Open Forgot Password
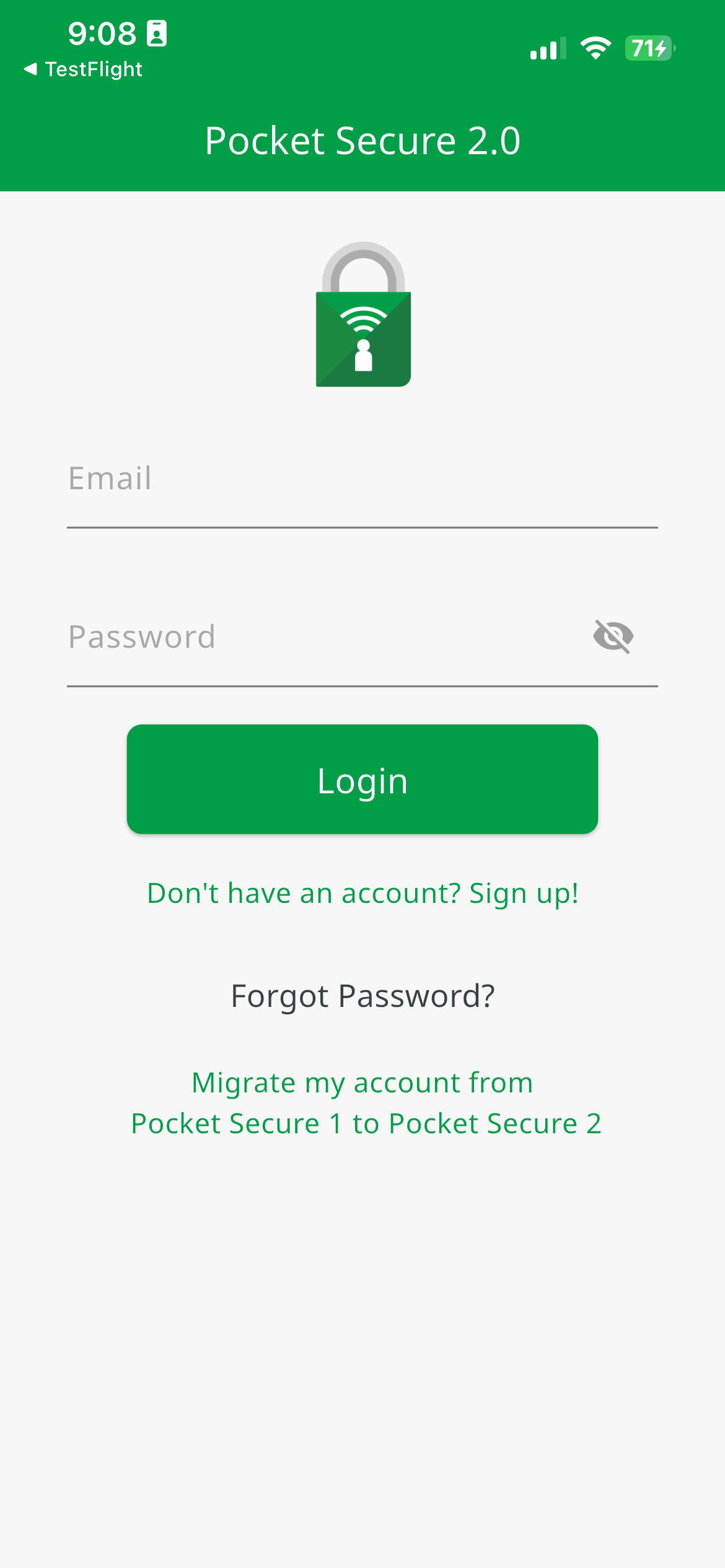 pos(362,996)
